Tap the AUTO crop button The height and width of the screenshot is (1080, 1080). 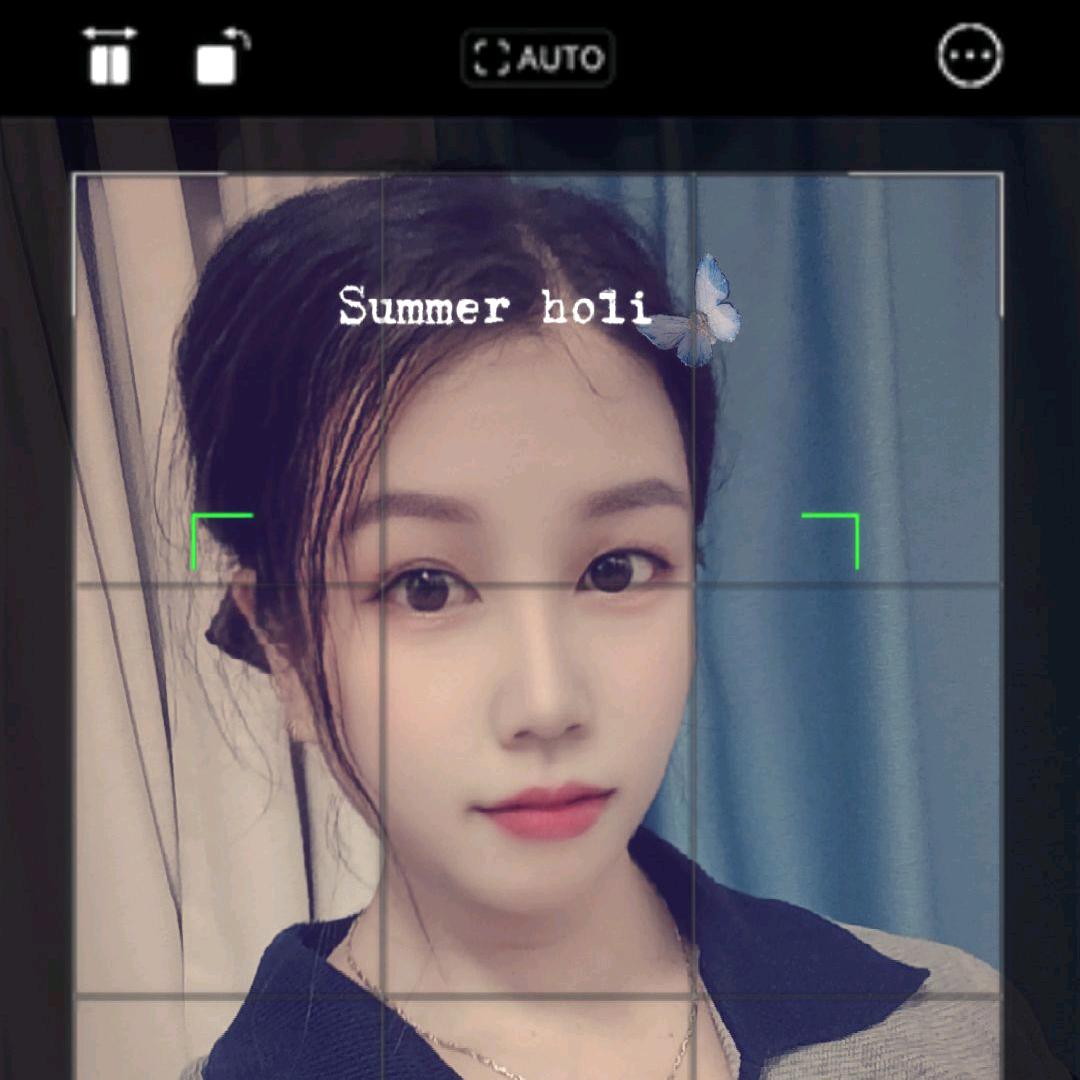pos(538,58)
